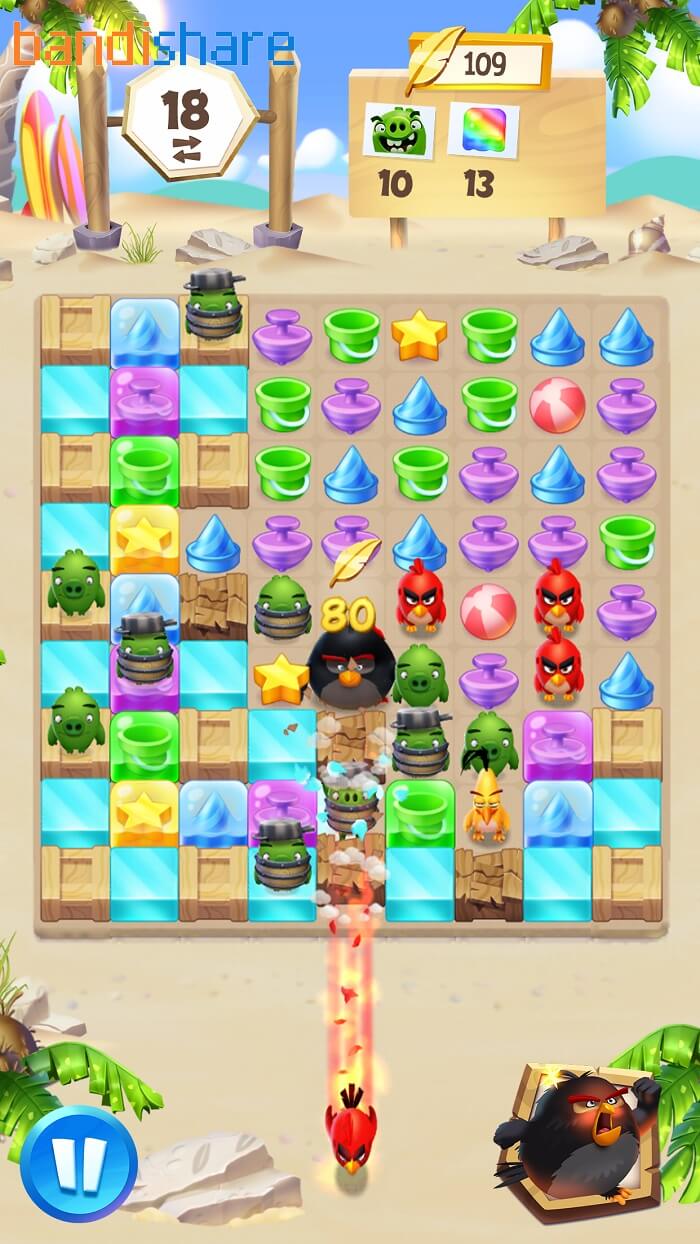Viewport: 700px width, 1244px height.
Task: Tap the black Bomb bird on the board
Action: click(350, 669)
